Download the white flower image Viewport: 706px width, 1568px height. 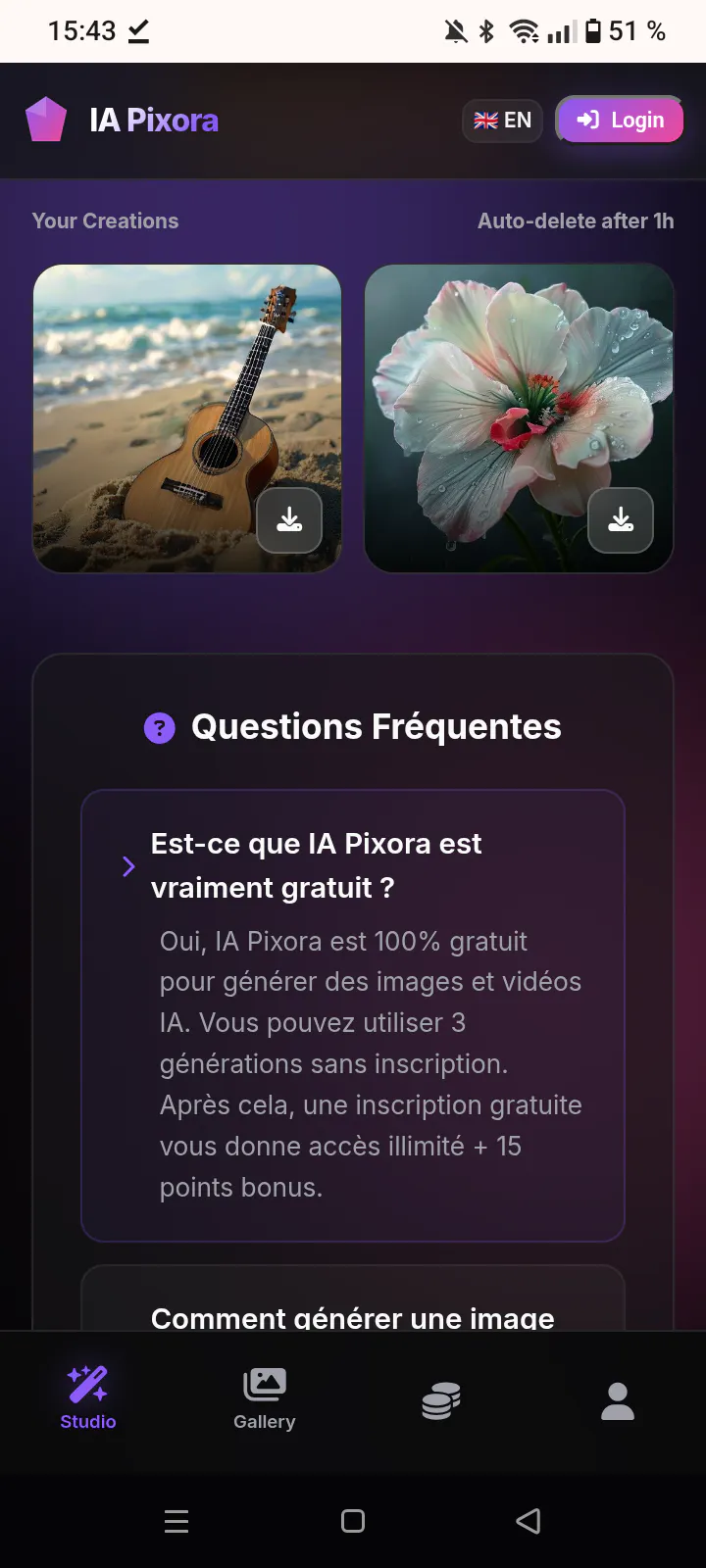click(x=621, y=520)
